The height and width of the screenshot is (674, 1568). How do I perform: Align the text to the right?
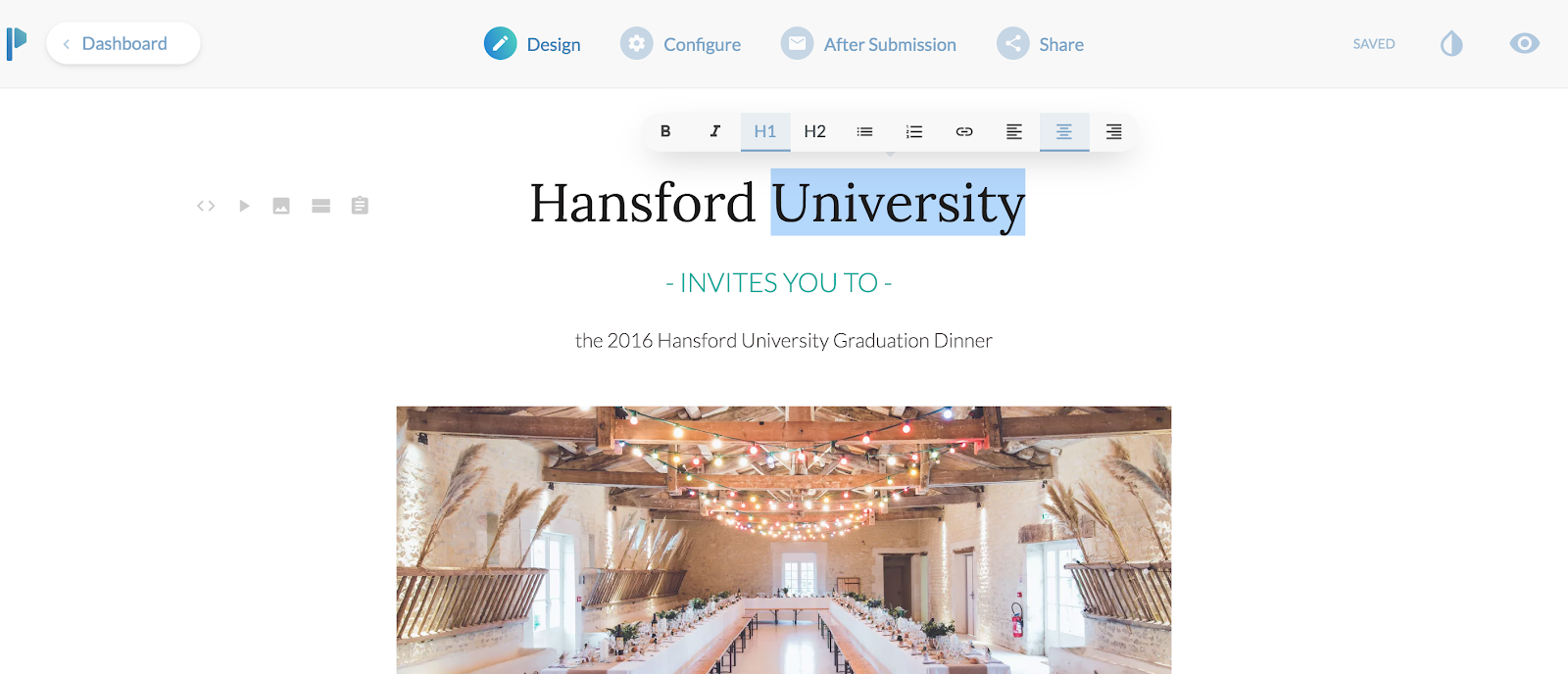click(1114, 131)
